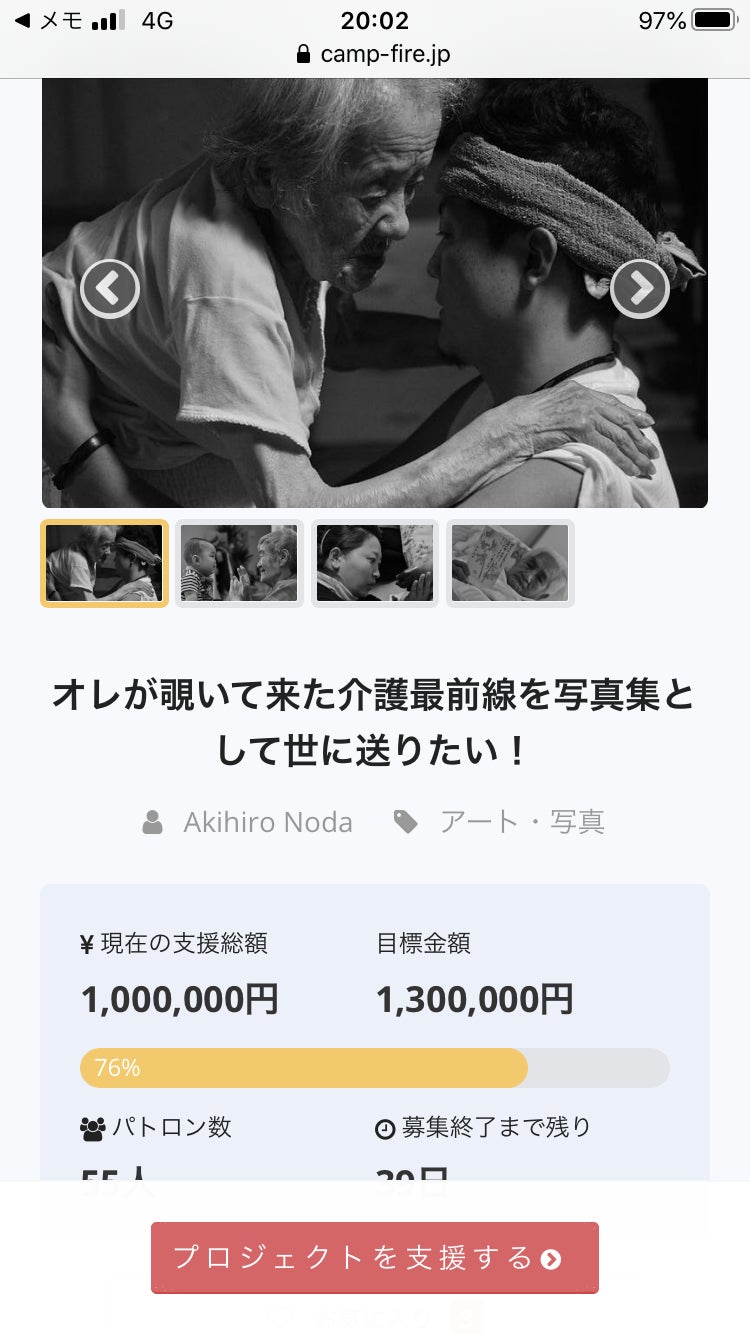The image size is (750, 1334).
Task: Tap プロジェクトを支援する button
Action: [x=375, y=1257]
